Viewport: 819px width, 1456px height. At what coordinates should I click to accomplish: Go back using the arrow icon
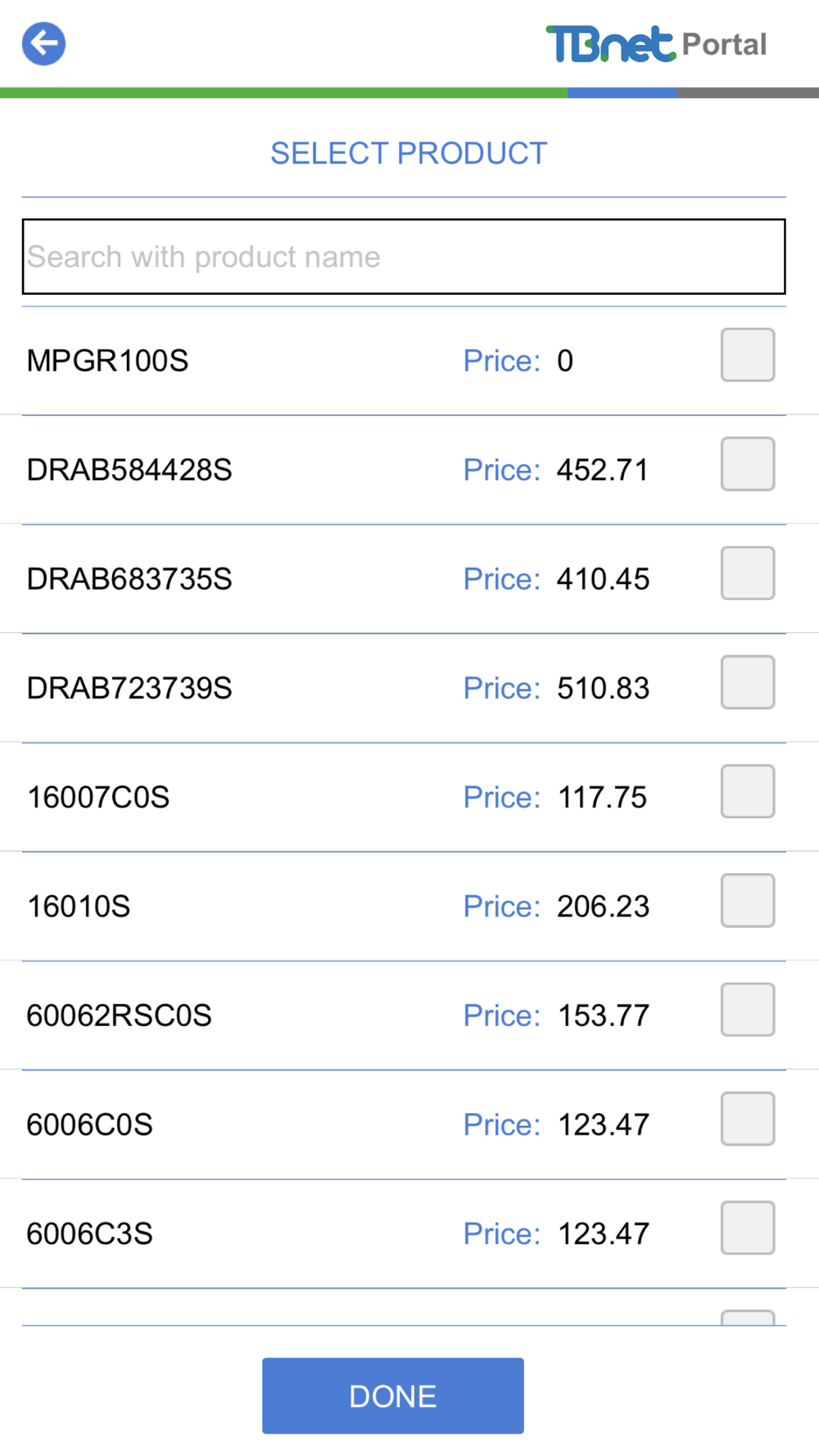(x=43, y=43)
